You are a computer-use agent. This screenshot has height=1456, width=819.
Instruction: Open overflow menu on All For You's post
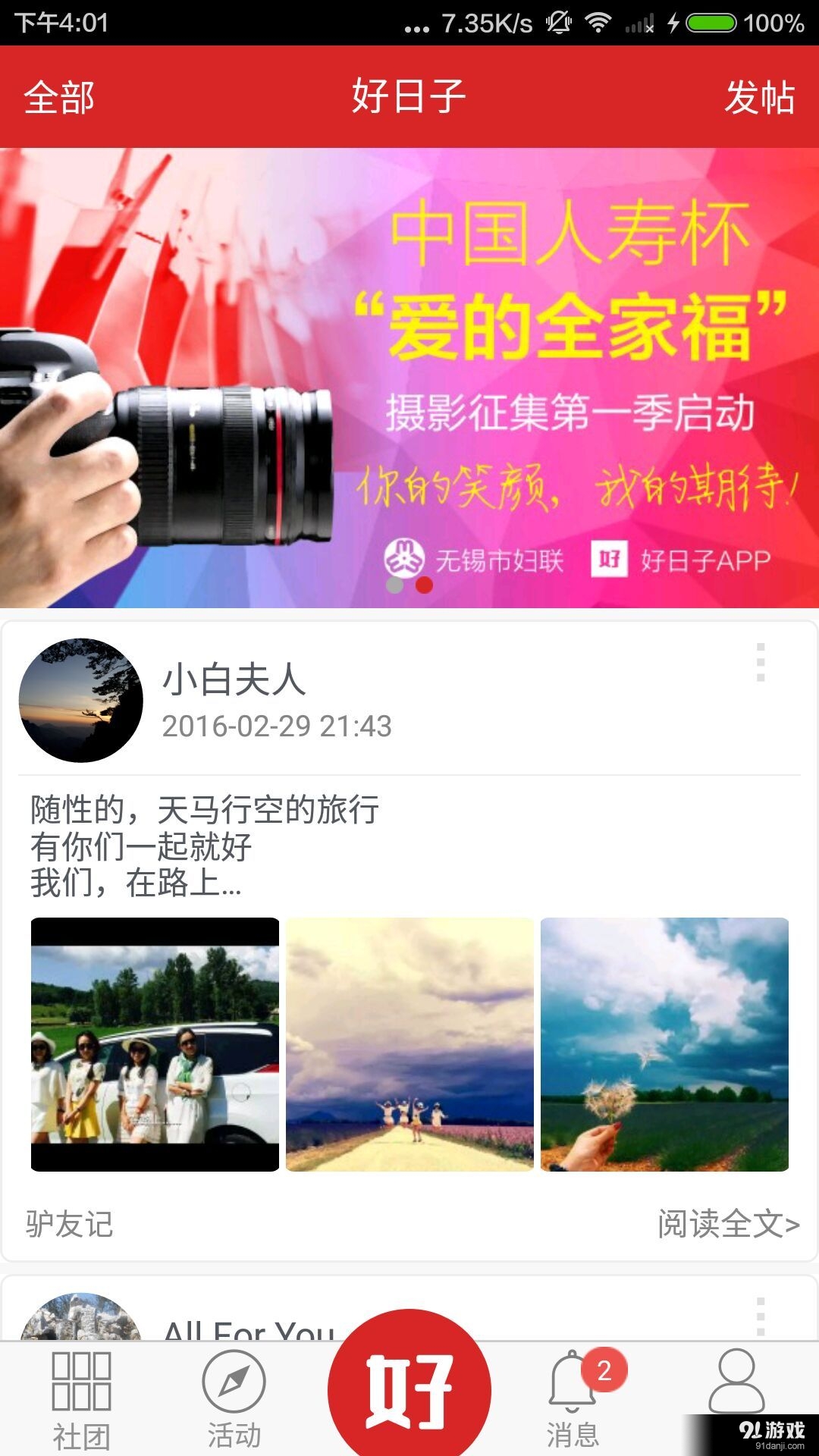(x=761, y=1316)
